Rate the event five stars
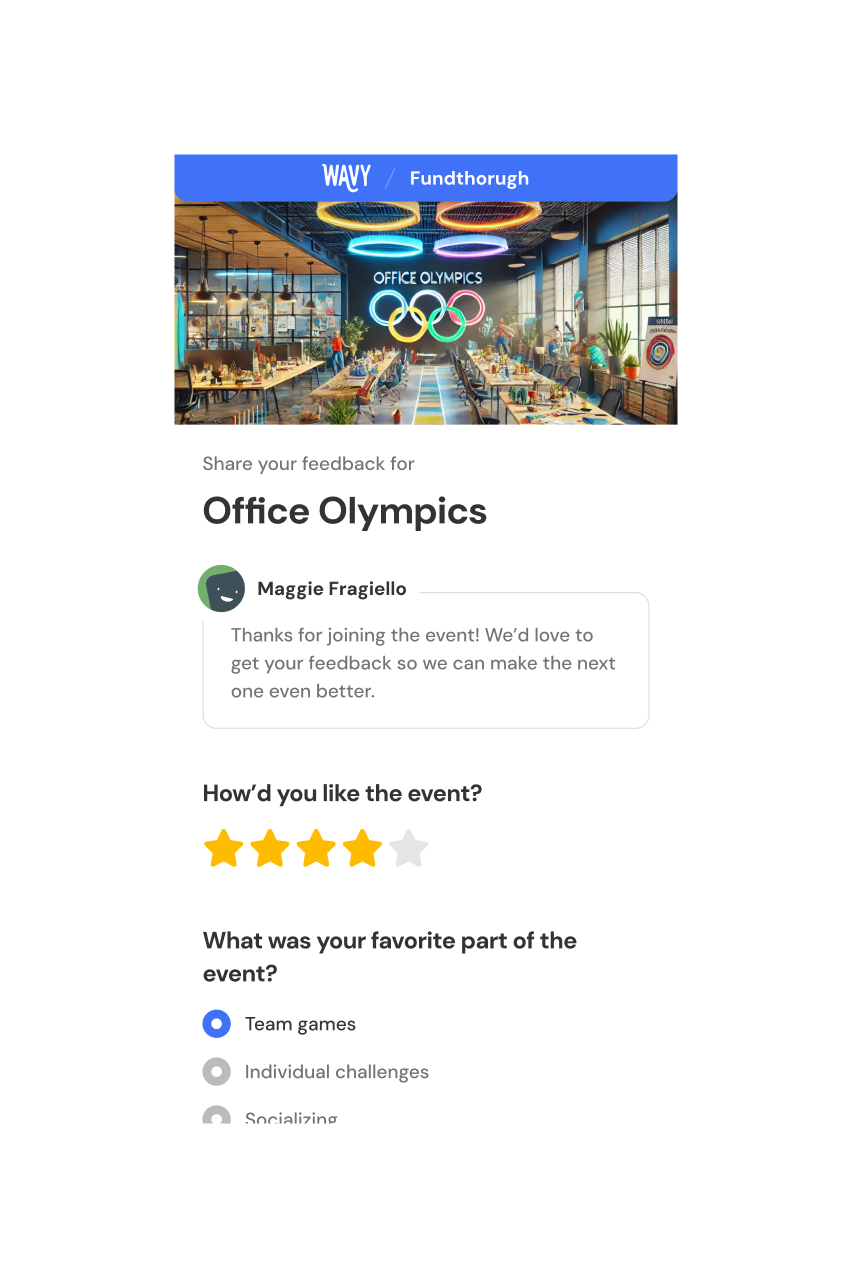852x1278 pixels. pyautogui.click(x=408, y=849)
